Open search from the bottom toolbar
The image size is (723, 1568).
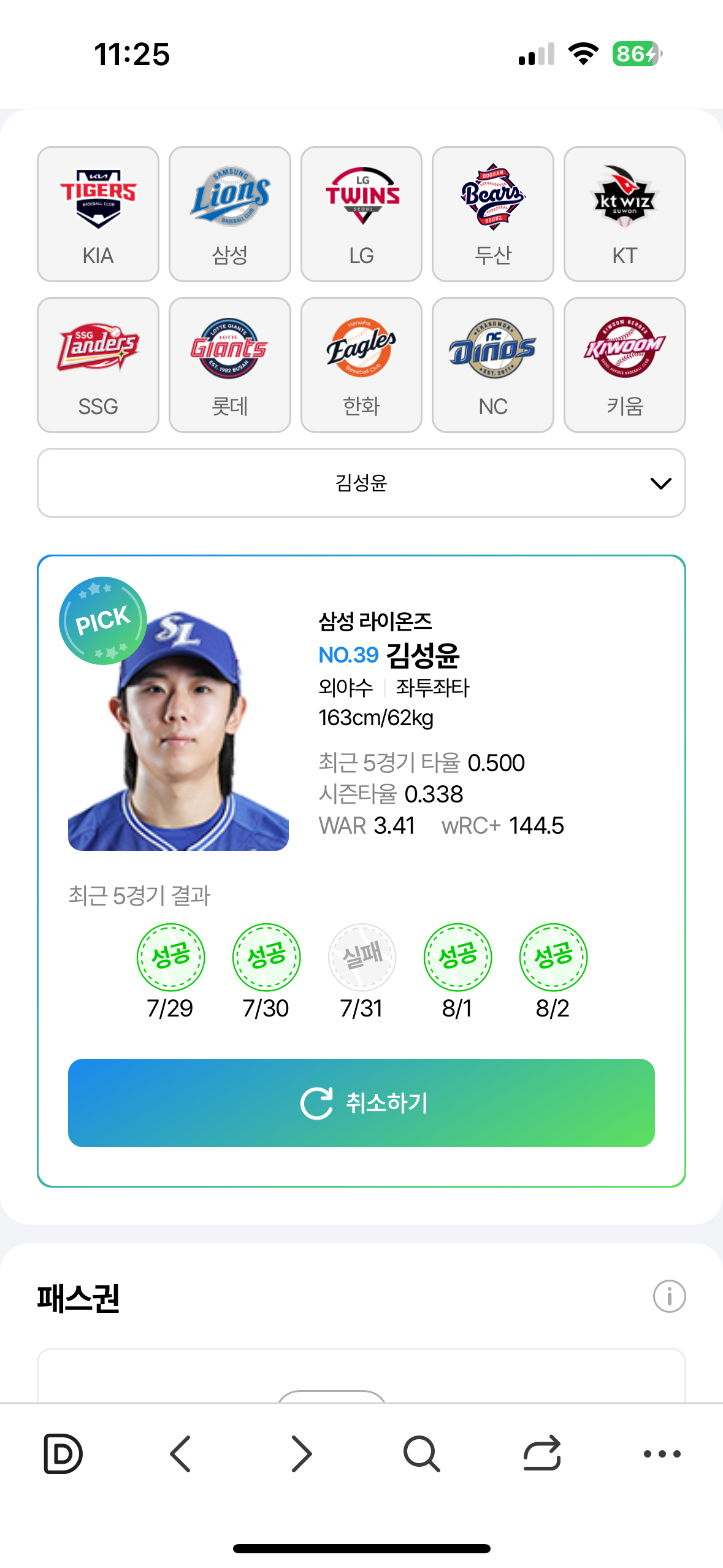point(422,1453)
